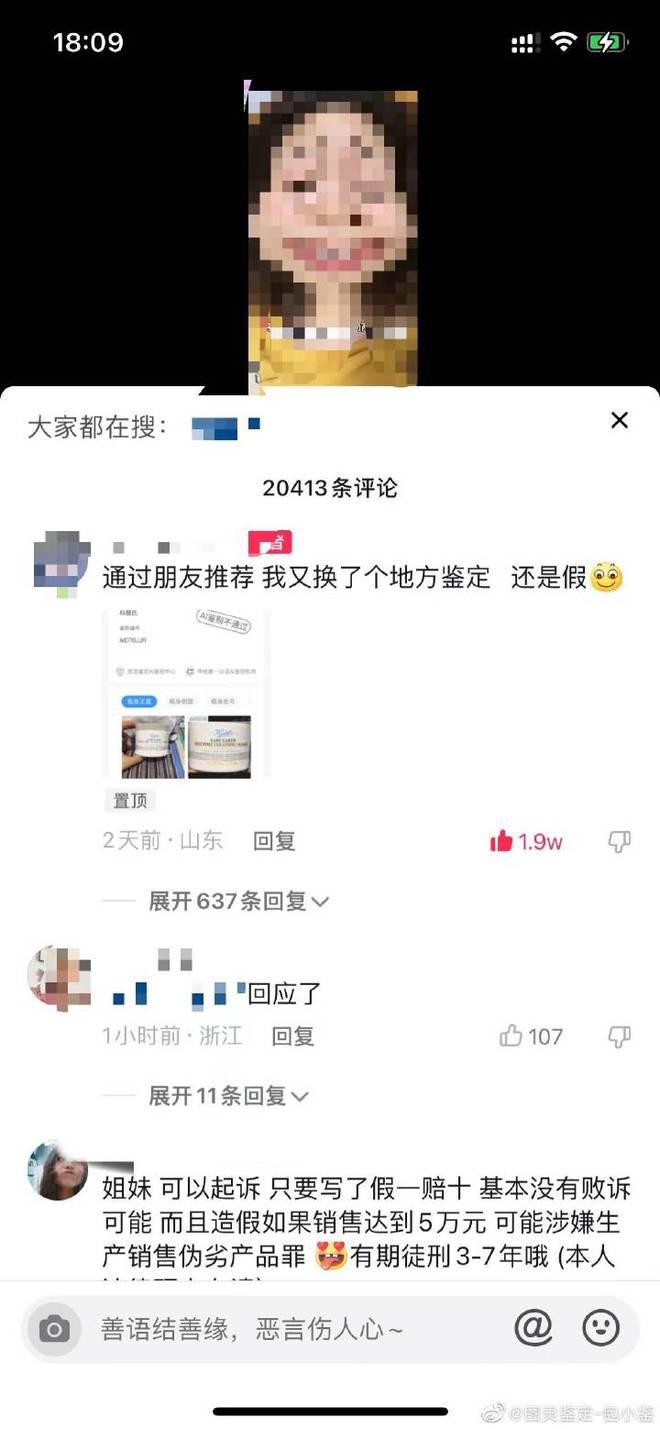Expand the 11 replies

point(228,1096)
